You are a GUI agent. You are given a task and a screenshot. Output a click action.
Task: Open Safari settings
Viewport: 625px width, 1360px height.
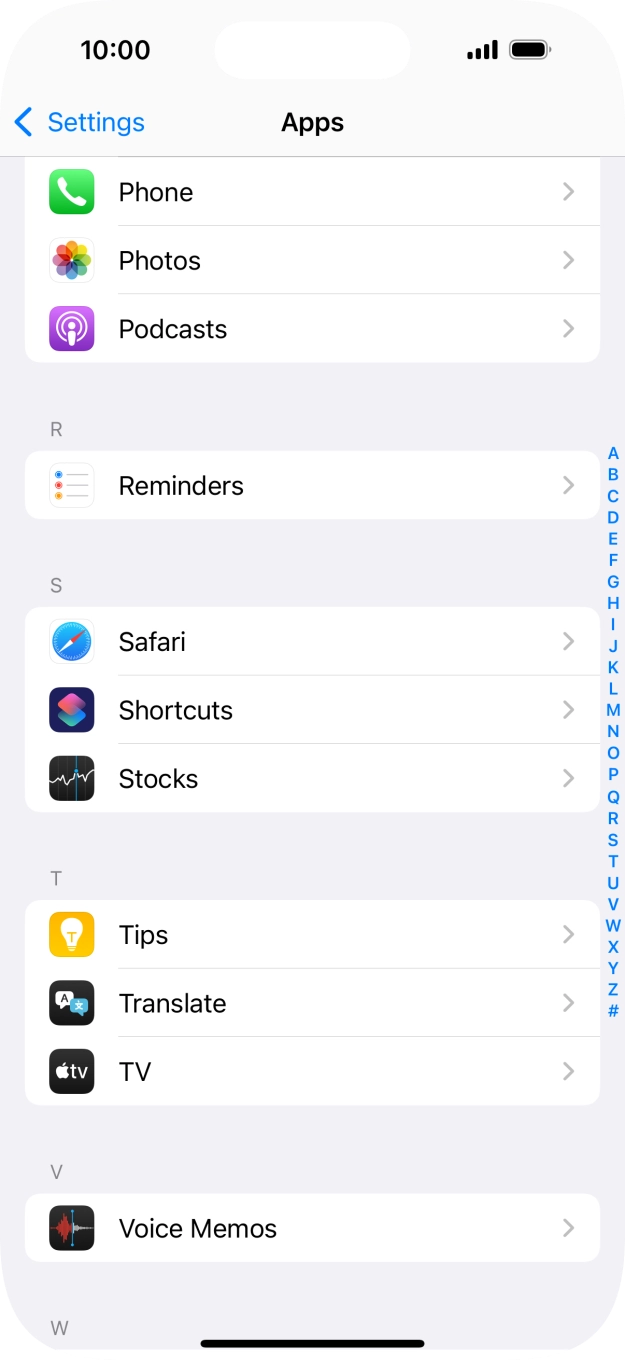pos(312,641)
